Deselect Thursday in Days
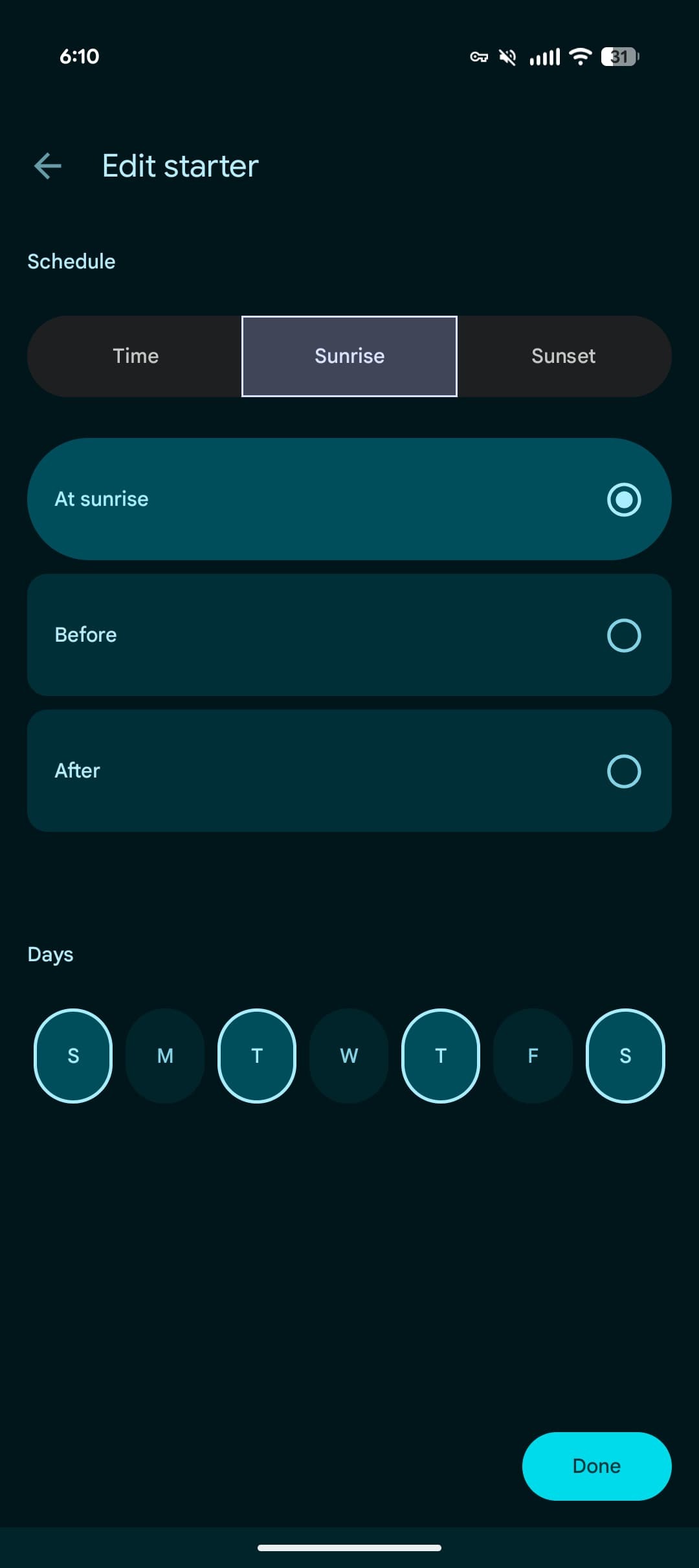 click(x=441, y=1056)
